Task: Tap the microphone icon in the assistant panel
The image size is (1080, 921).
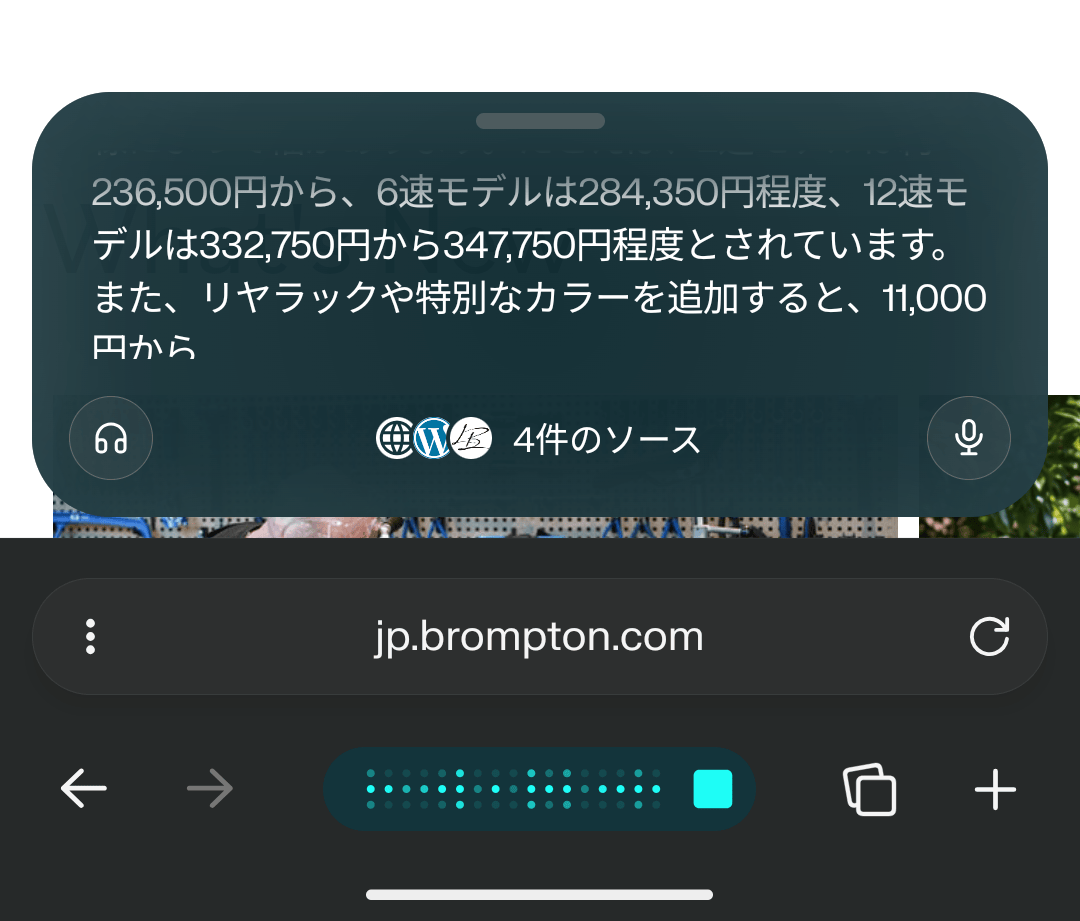Action: click(x=968, y=438)
